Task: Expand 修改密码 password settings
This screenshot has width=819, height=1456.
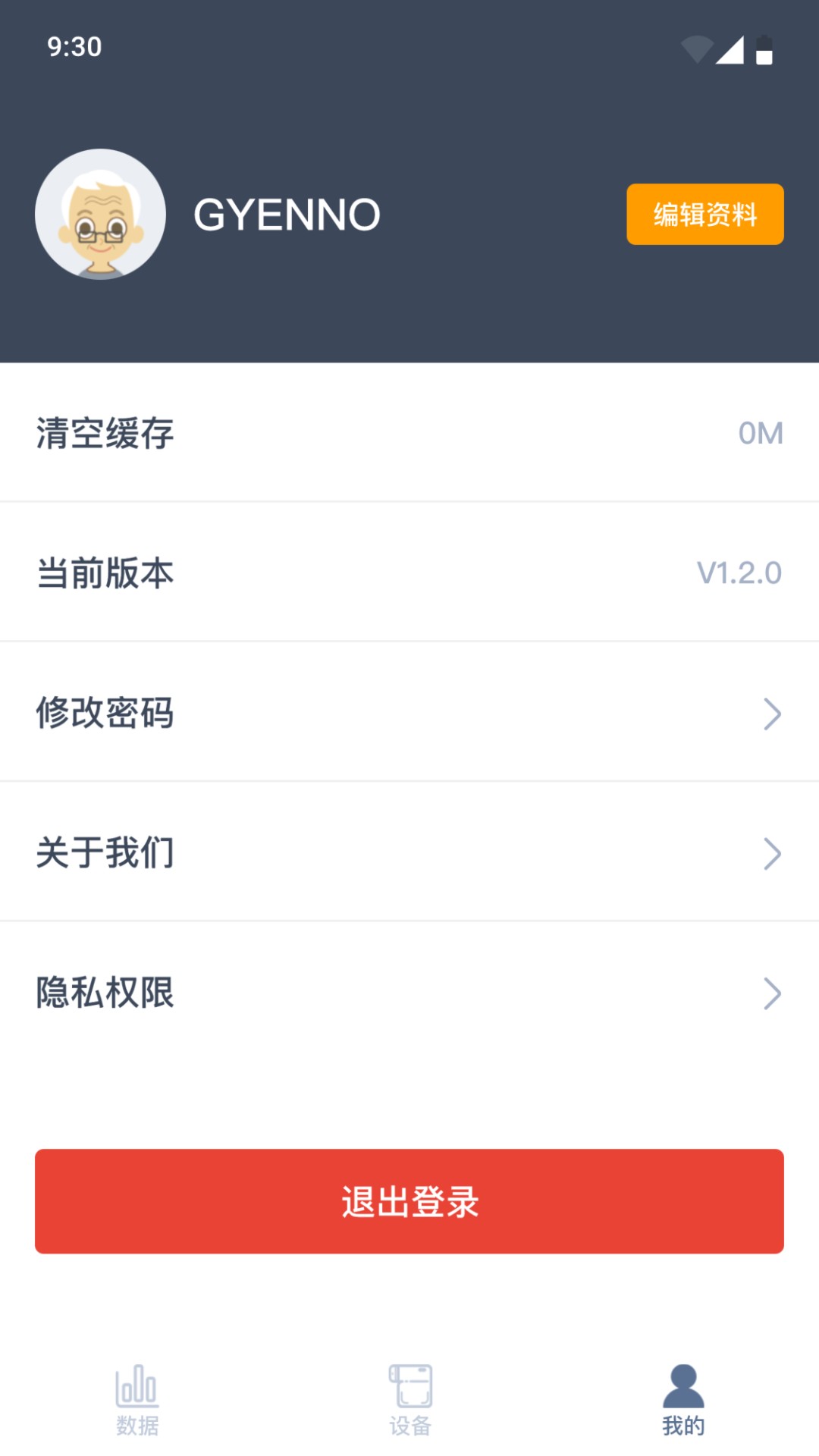Action: click(x=409, y=713)
